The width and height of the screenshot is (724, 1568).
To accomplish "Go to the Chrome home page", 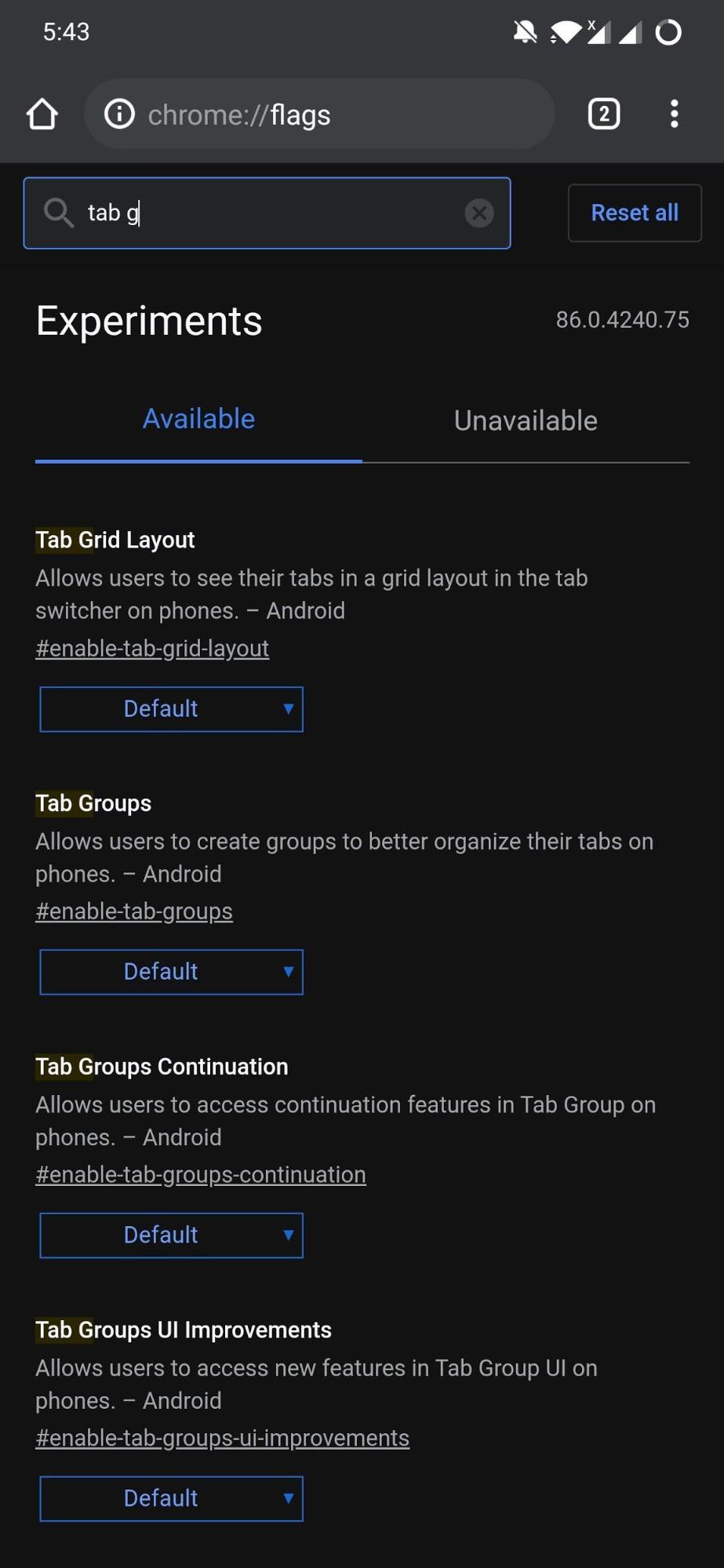I will pos(42,115).
